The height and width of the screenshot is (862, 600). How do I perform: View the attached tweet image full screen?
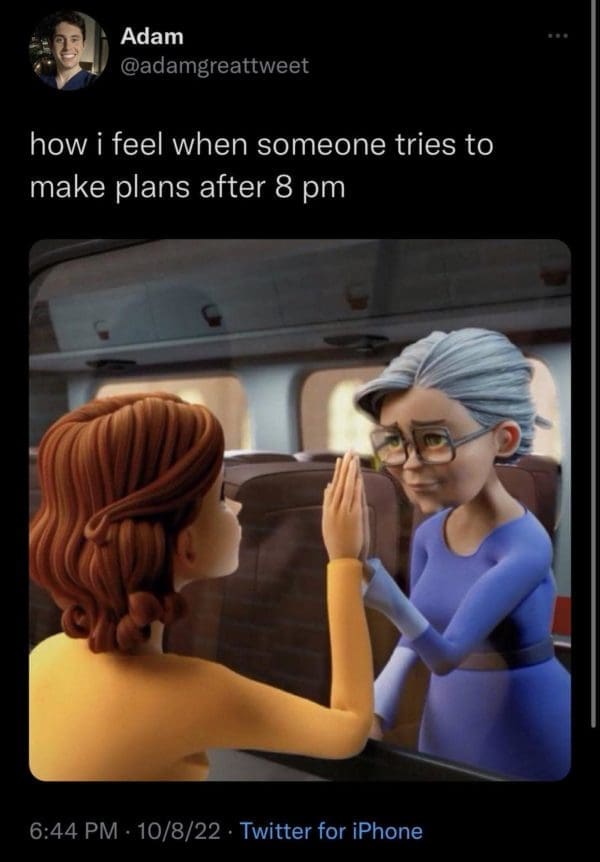[x=300, y=510]
